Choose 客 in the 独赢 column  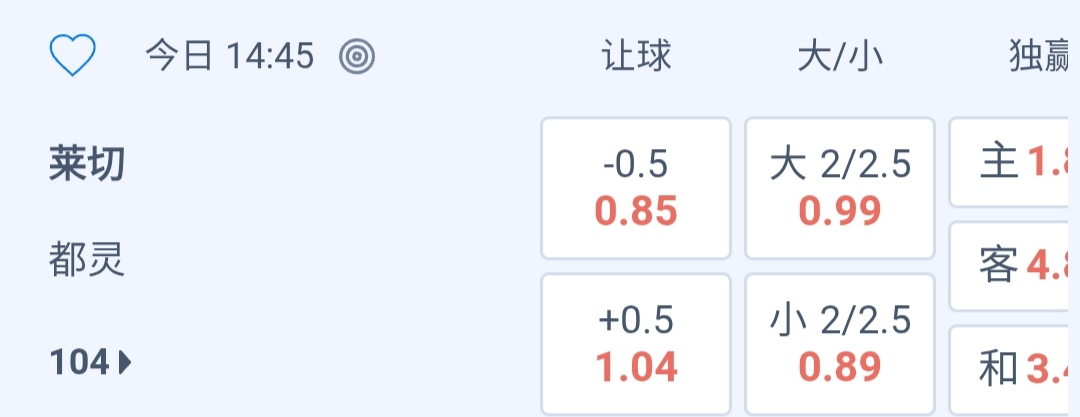[1014, 266]
